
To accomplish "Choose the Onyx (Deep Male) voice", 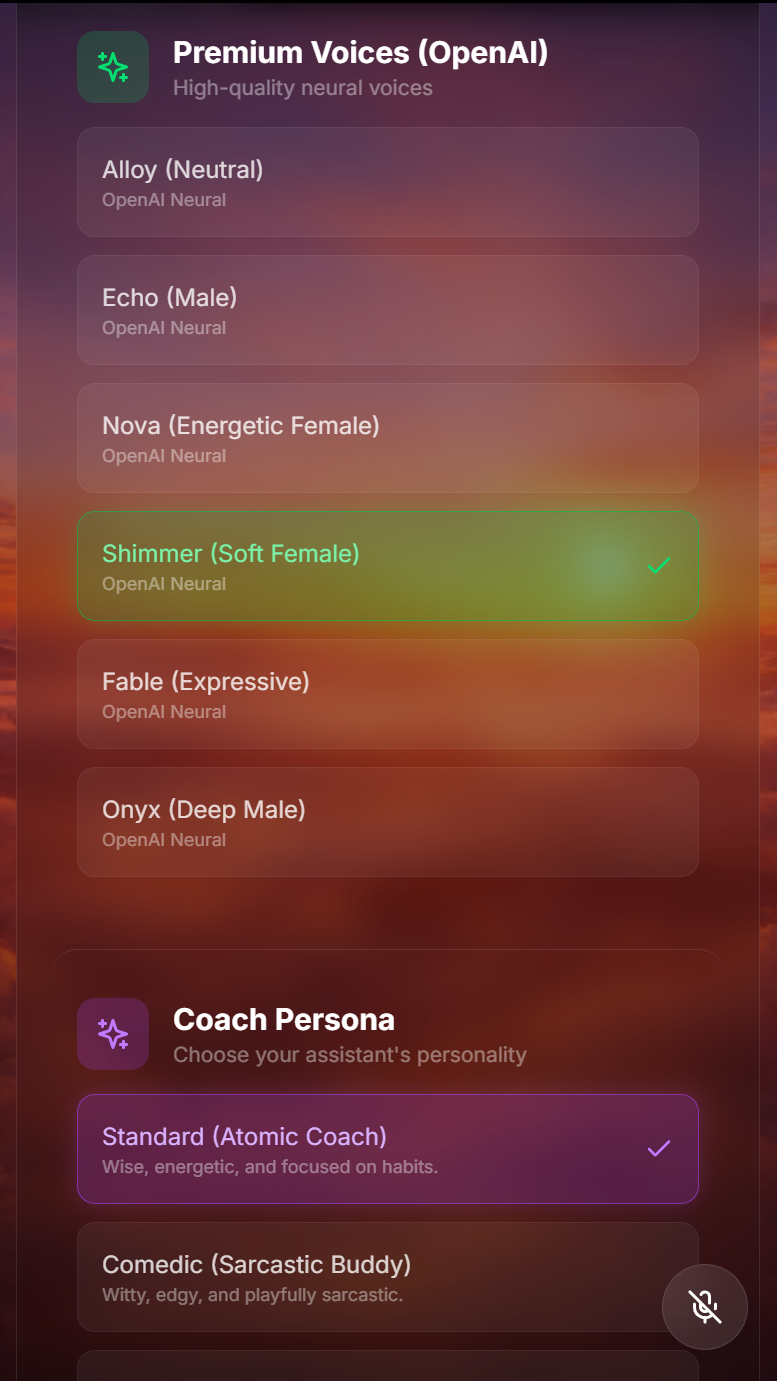I will [x=388, y=822].
